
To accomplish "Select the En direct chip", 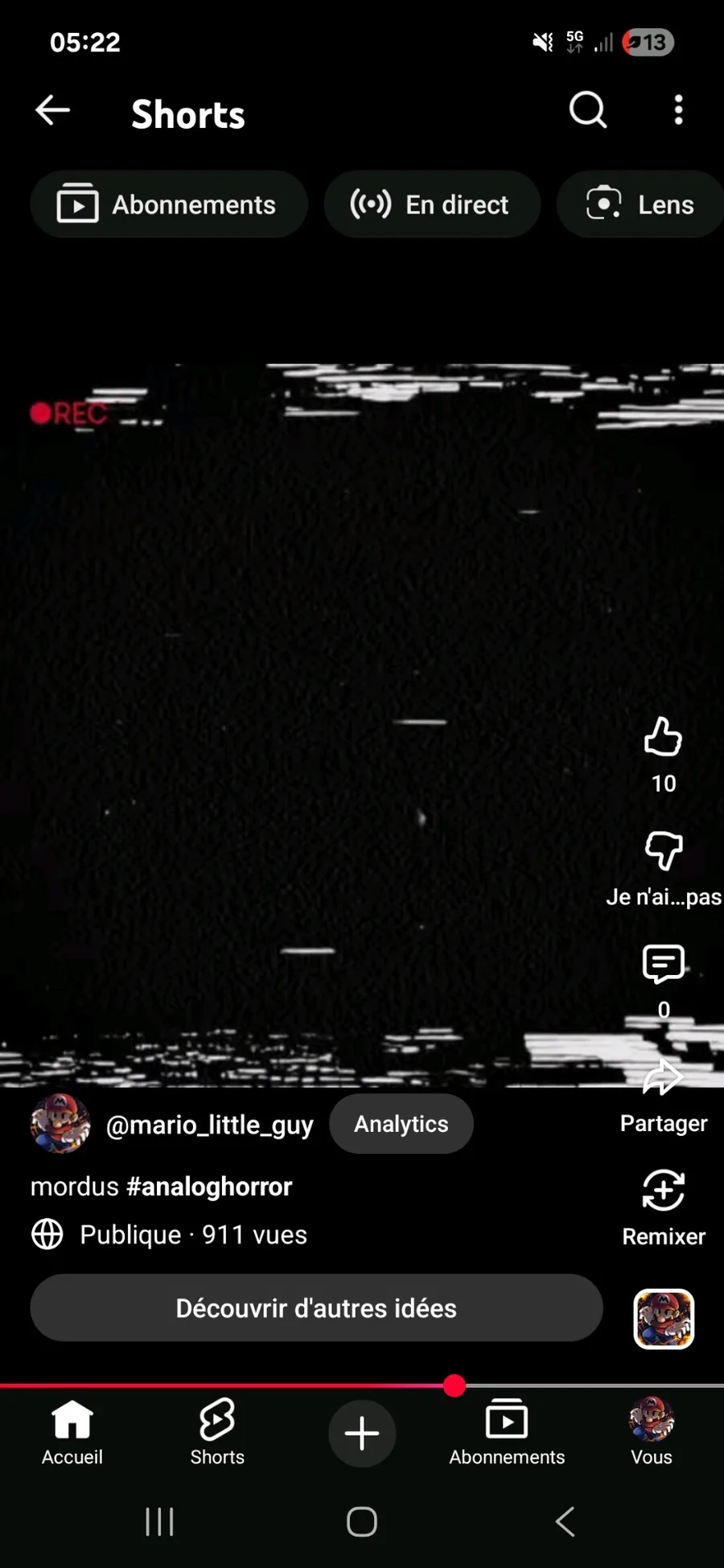I will coord(431,204).
